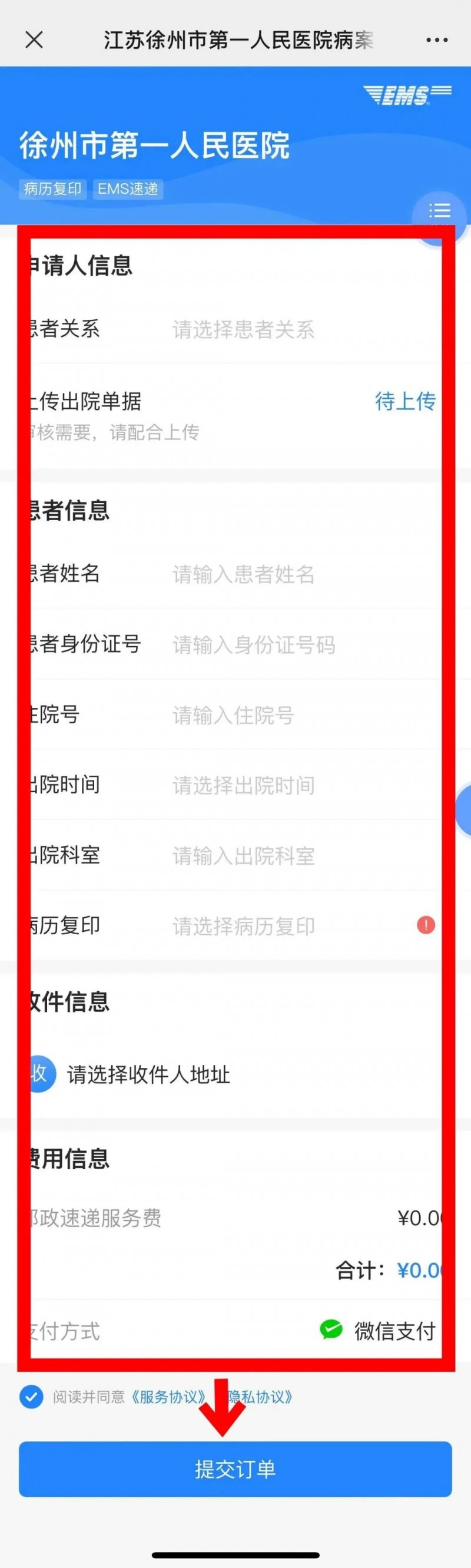Open the three-dot overflow menu

click(436, 40)
